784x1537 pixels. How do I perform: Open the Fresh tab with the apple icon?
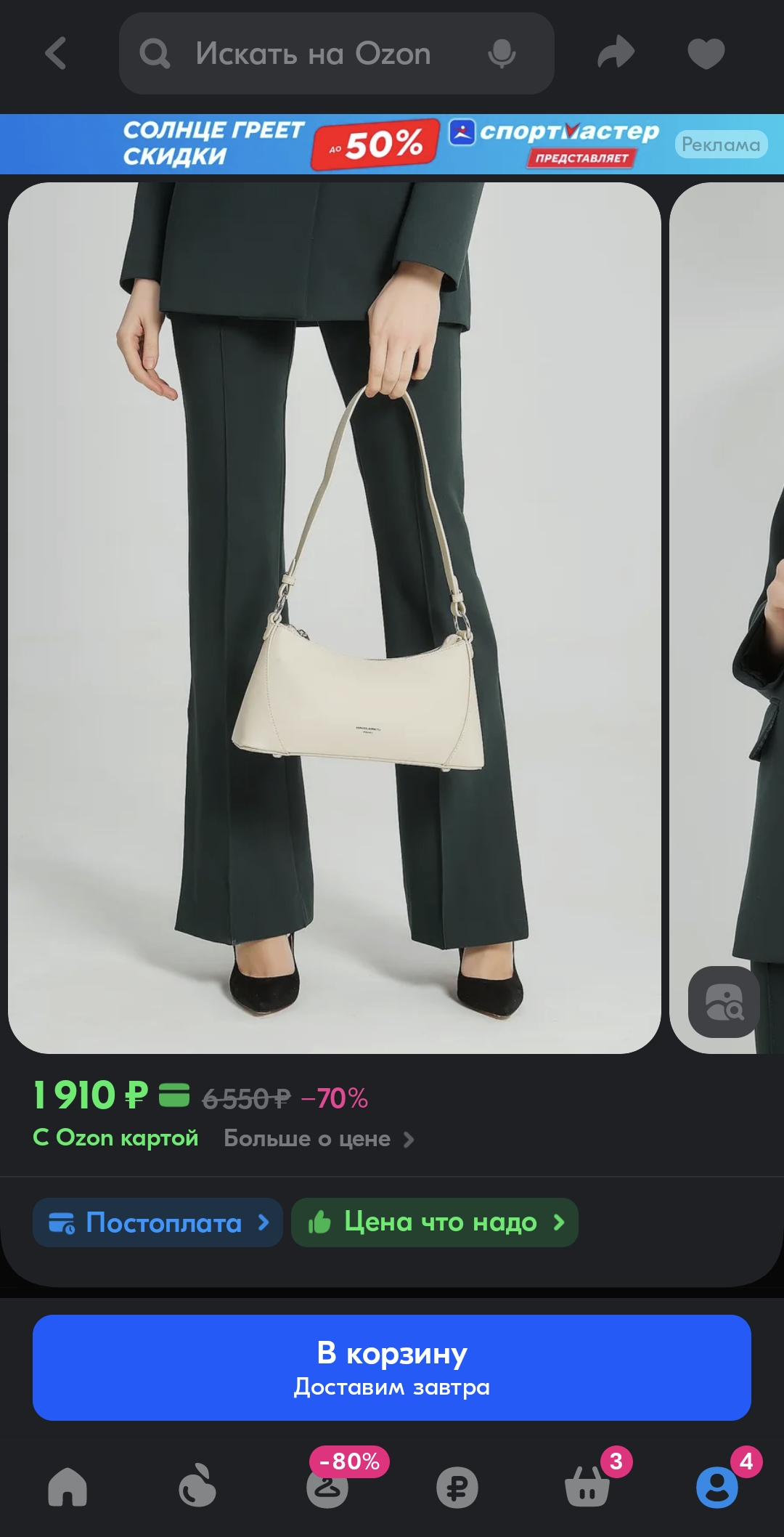[197, 1486]
